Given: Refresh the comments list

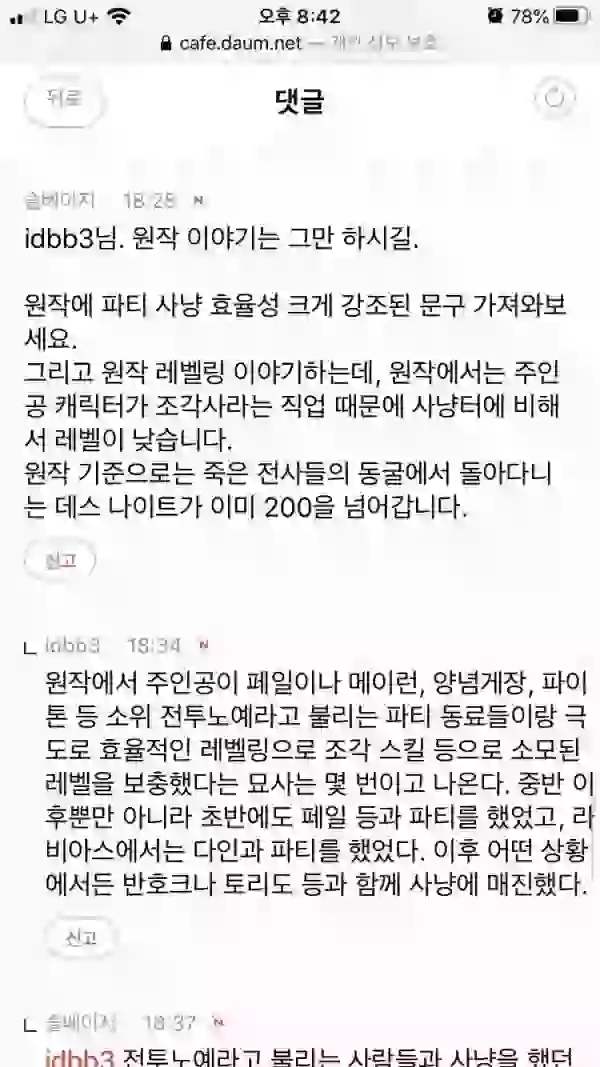Looking at the screenshot, I should tap(553, 98).
